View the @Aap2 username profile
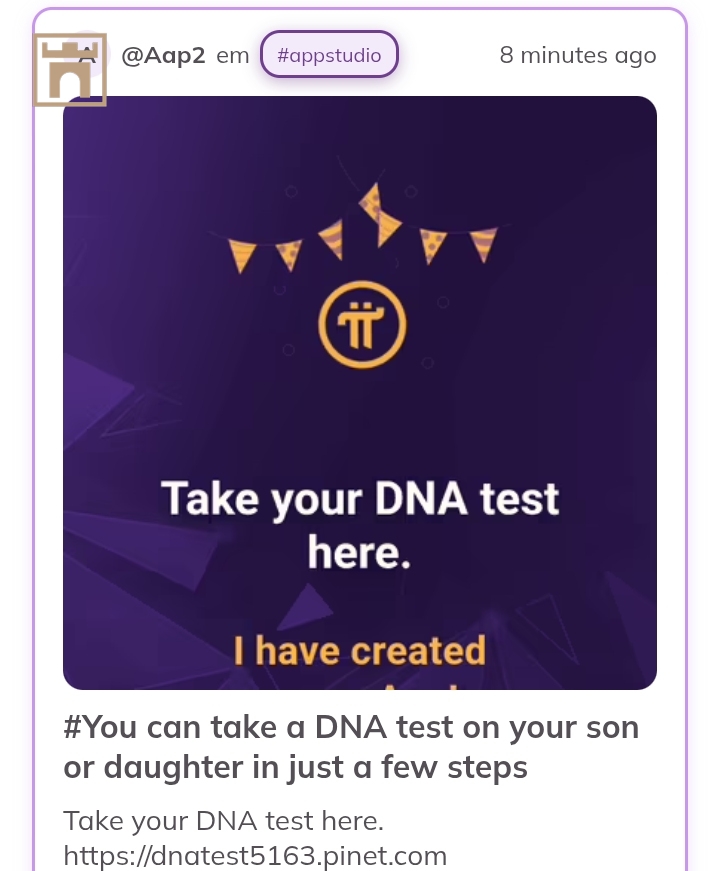This screenshot has height=871, width=720. coord(163,55)
